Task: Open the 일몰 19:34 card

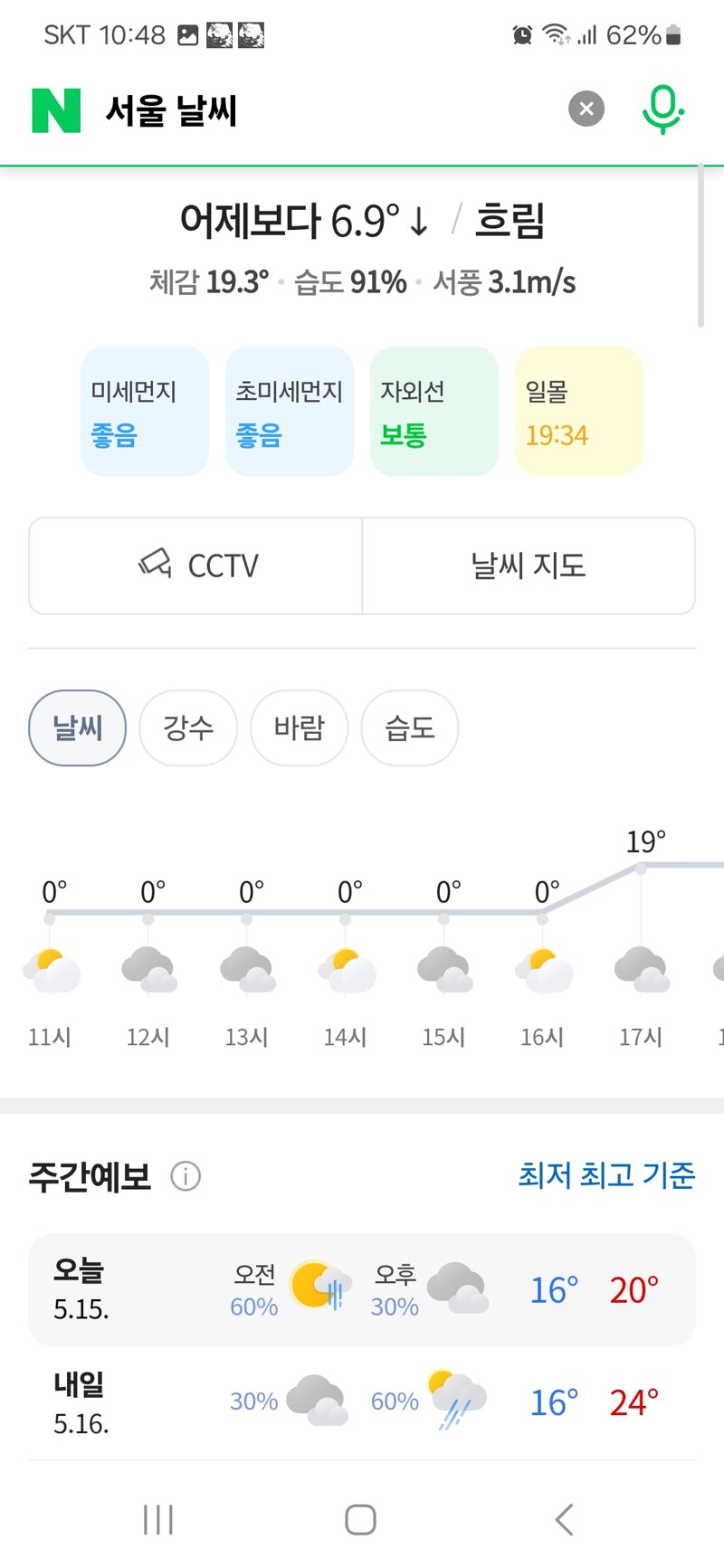Action: click(579, 412)
